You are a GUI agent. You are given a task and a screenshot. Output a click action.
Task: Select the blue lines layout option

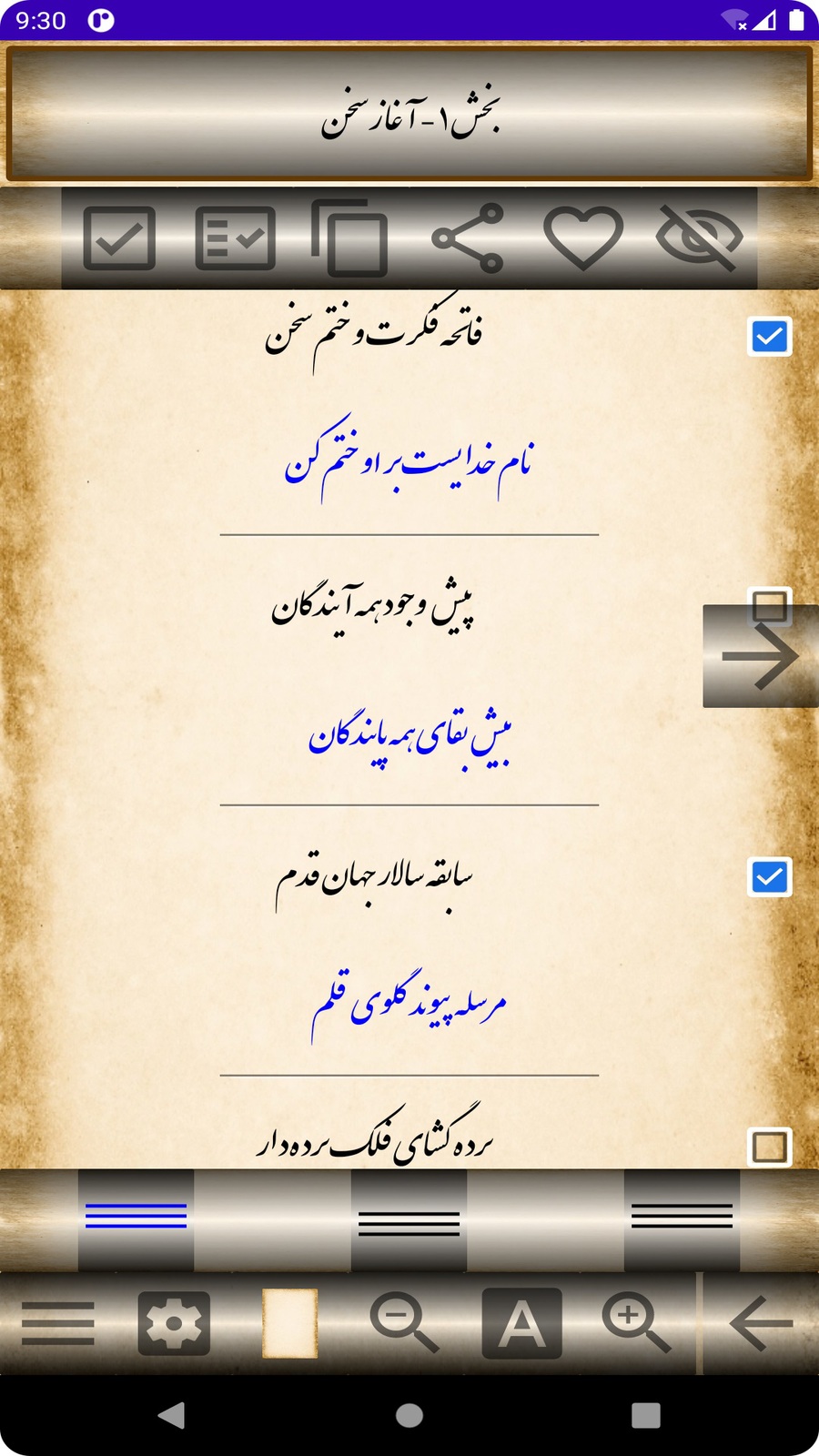[136, 1217]
